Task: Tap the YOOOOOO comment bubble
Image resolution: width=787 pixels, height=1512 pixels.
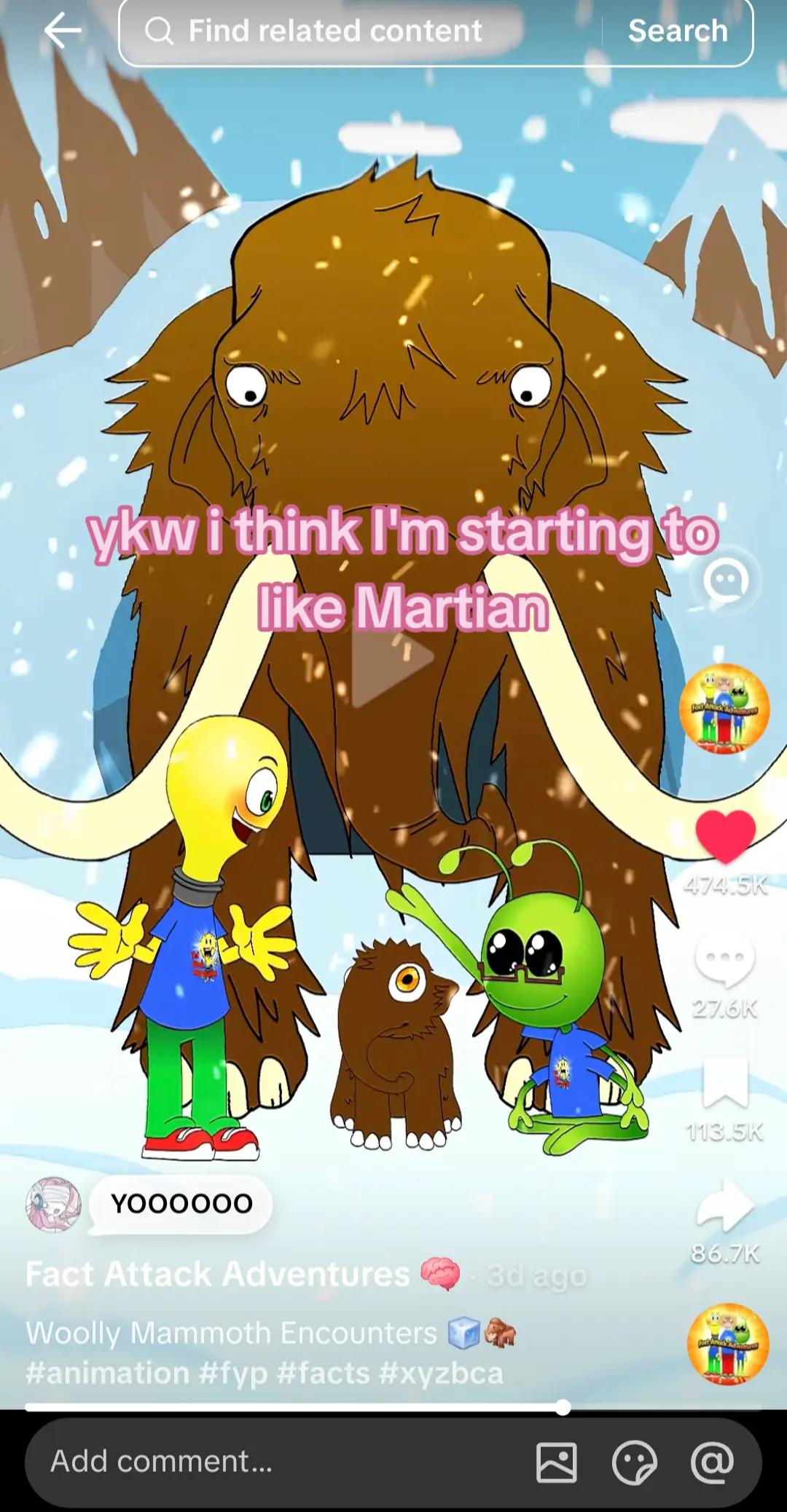Action: click(x=181, y=1203)
